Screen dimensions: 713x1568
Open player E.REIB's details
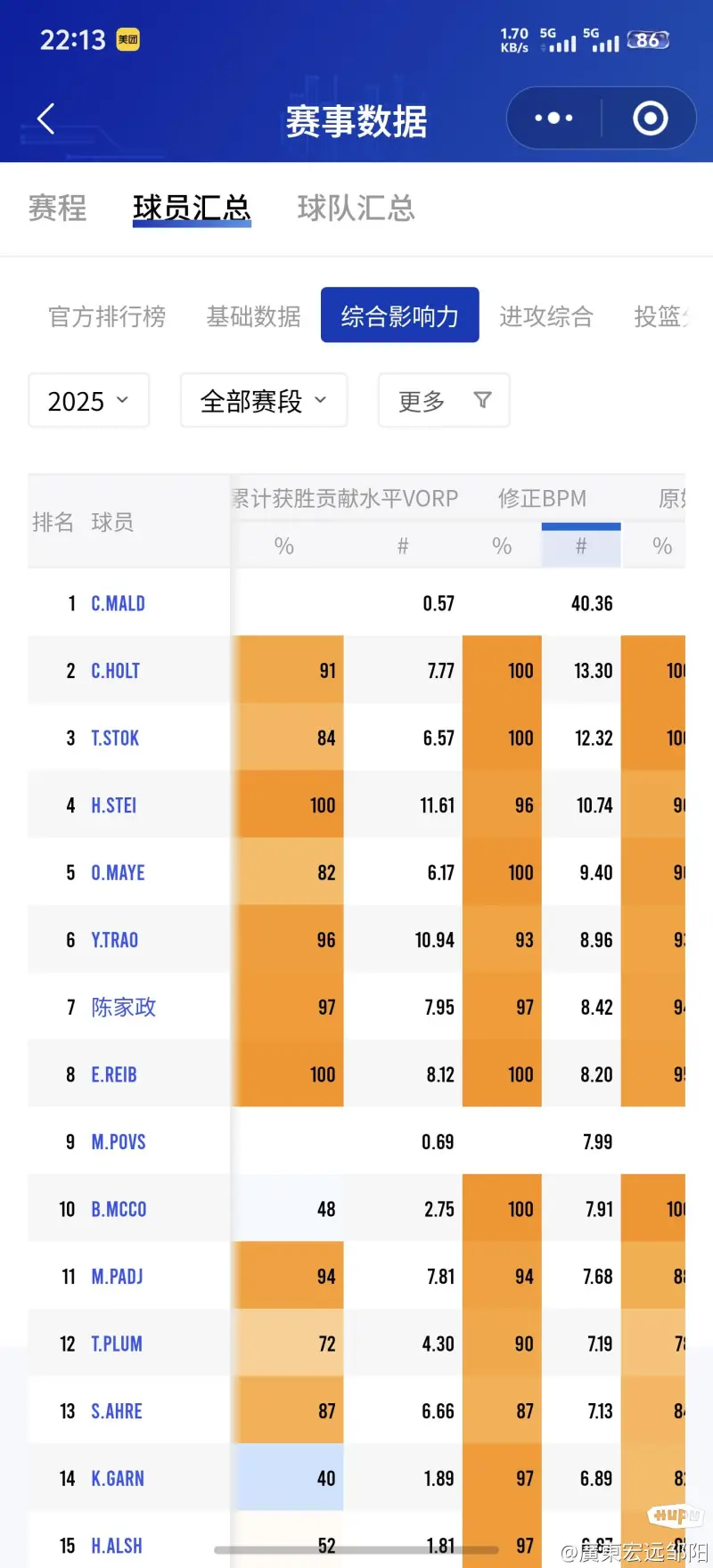pyautogui.click(x=114, y=1074)
